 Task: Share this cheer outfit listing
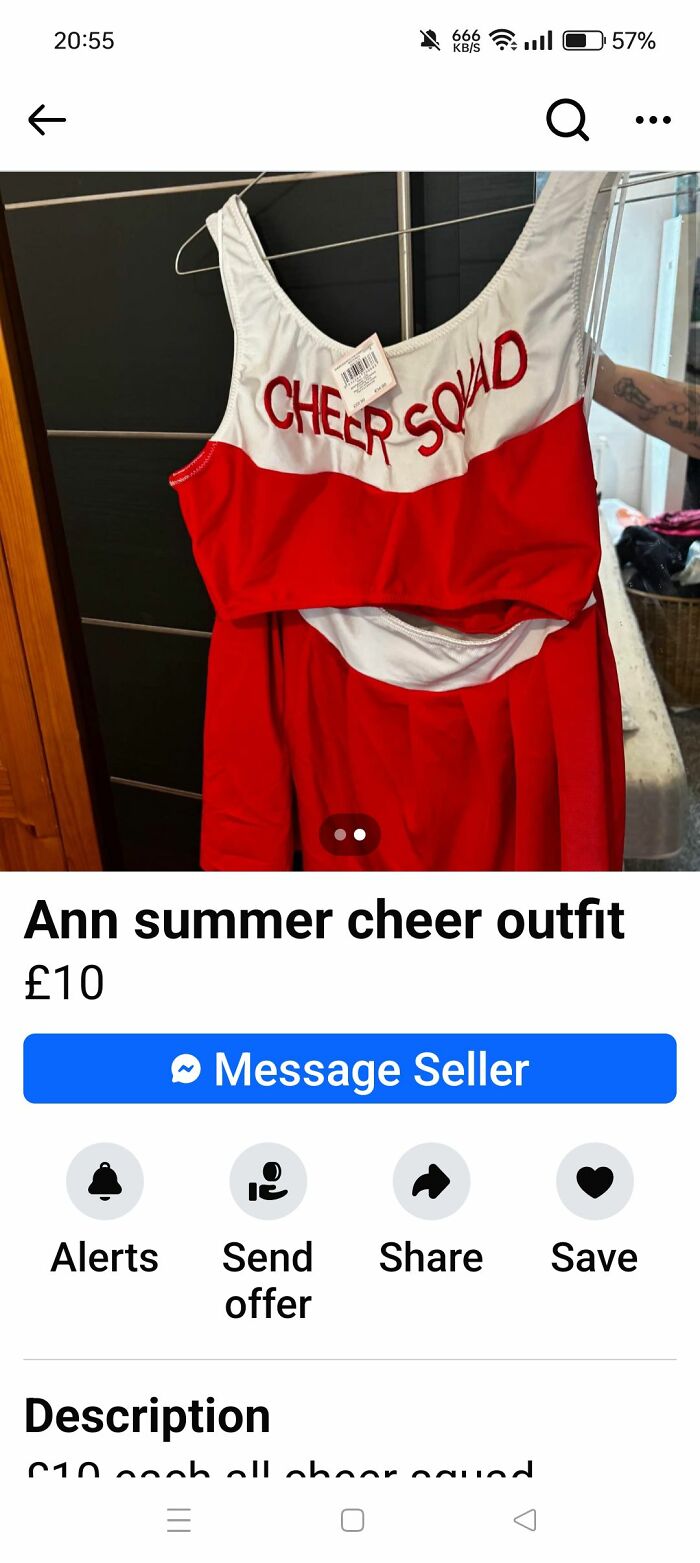tap(431, 1182)
